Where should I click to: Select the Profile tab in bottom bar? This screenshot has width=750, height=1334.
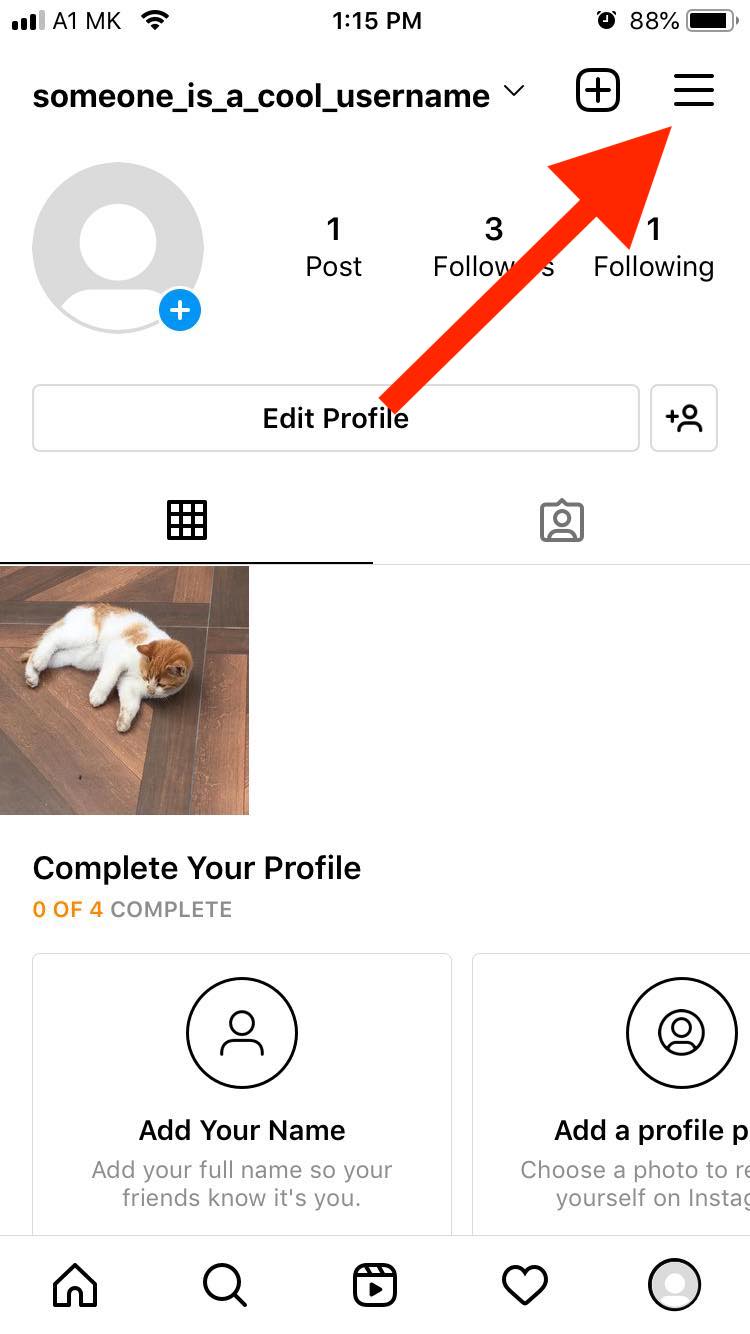(x=675, y=1285)
